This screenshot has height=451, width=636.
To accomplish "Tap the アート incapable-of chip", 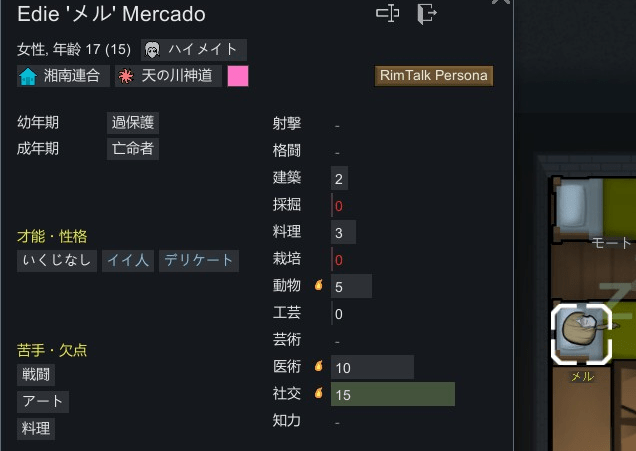I will (43, 402).
